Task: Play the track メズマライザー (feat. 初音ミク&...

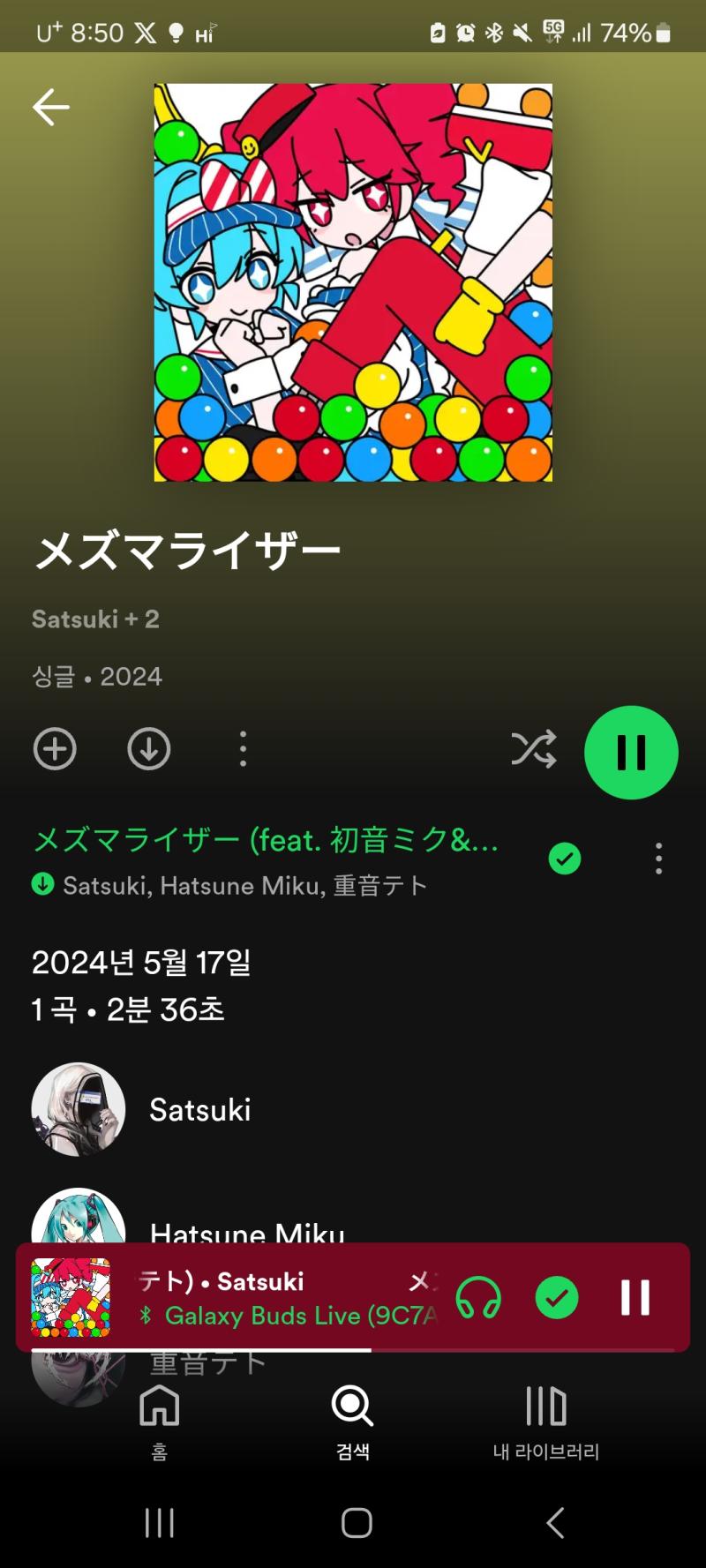Action: (x=266, y=840)
